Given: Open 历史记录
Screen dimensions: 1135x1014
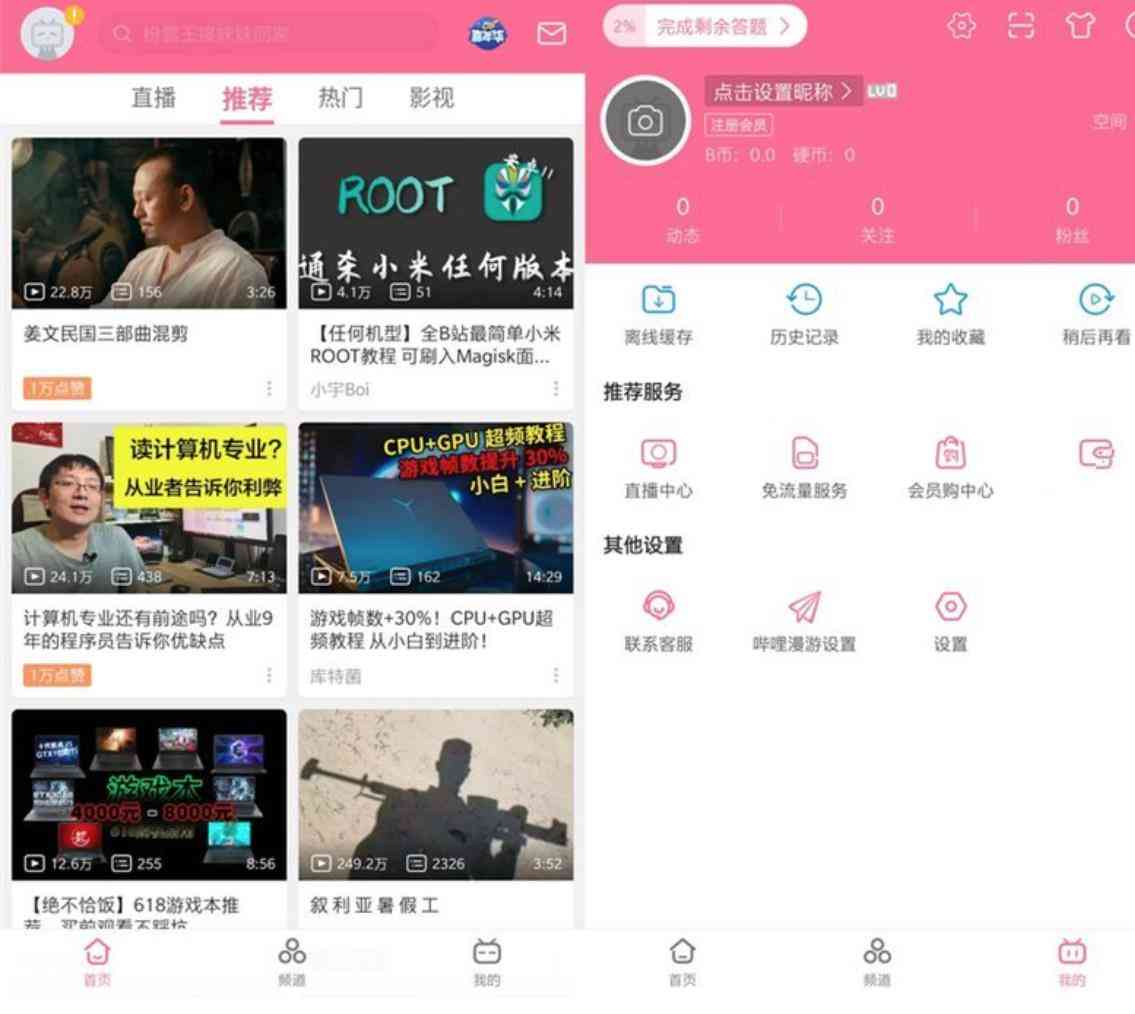Looking at the screenshot, I should click(804, 314).
